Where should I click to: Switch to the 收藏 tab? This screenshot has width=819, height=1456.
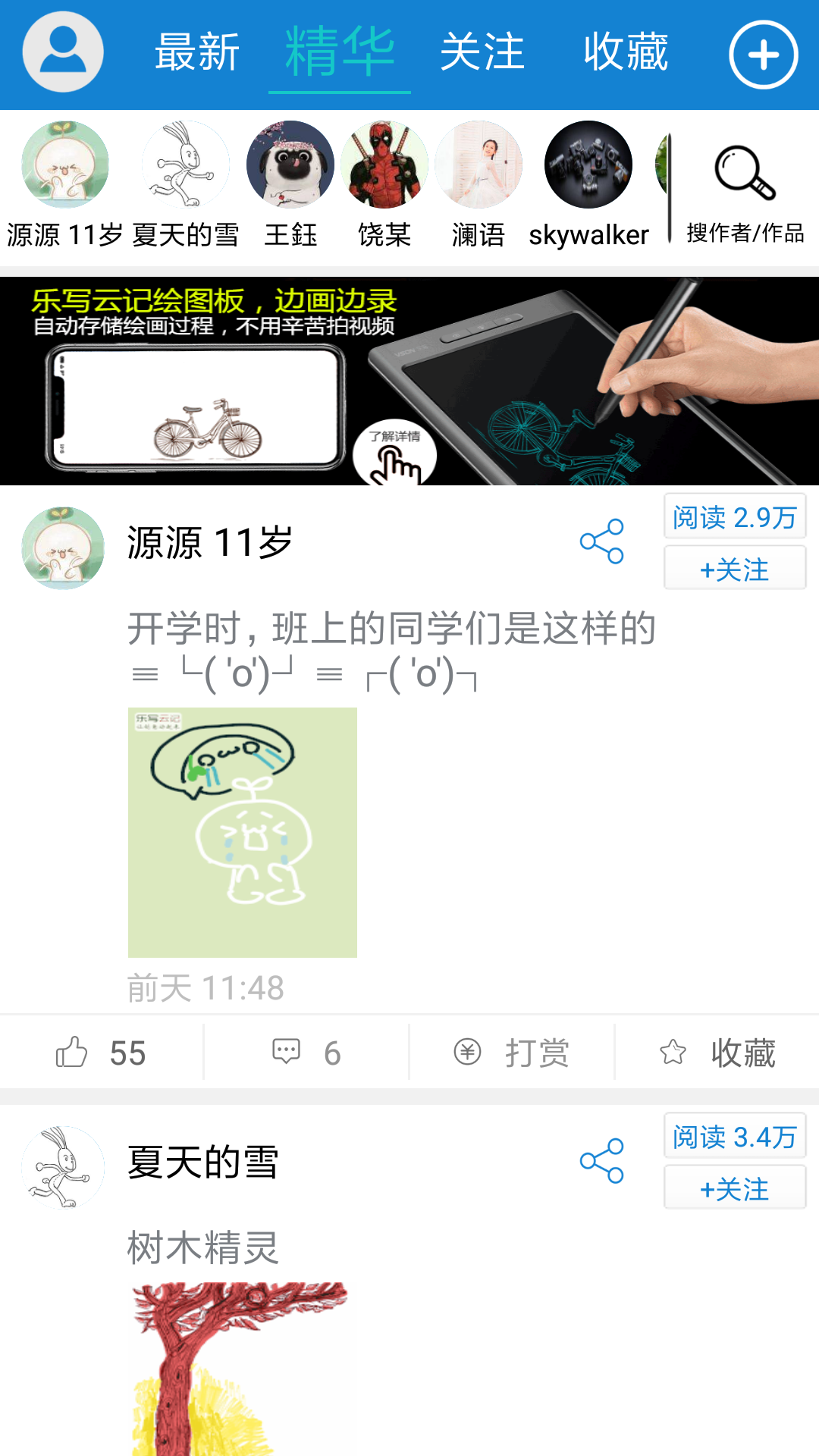point(626,52)
